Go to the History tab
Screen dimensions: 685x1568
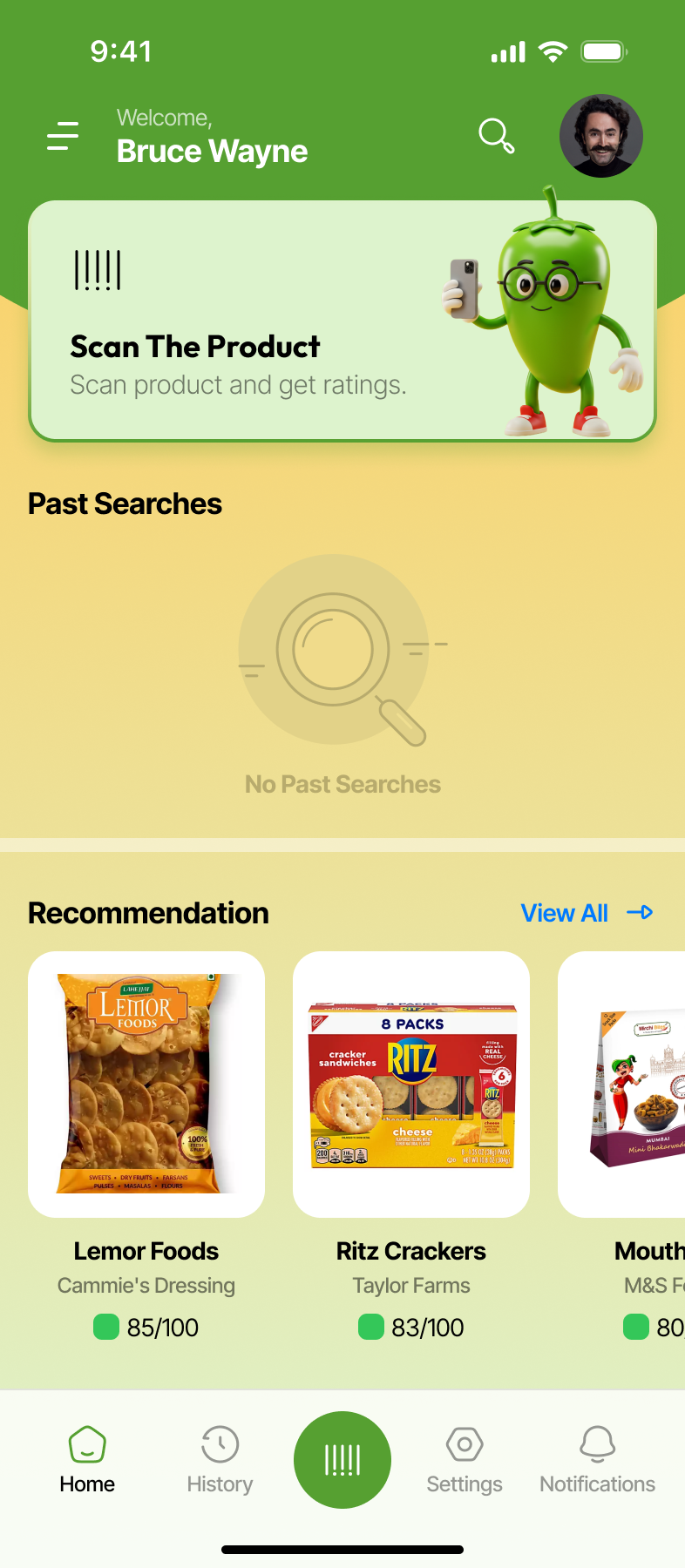click(x=220, y=1460)
